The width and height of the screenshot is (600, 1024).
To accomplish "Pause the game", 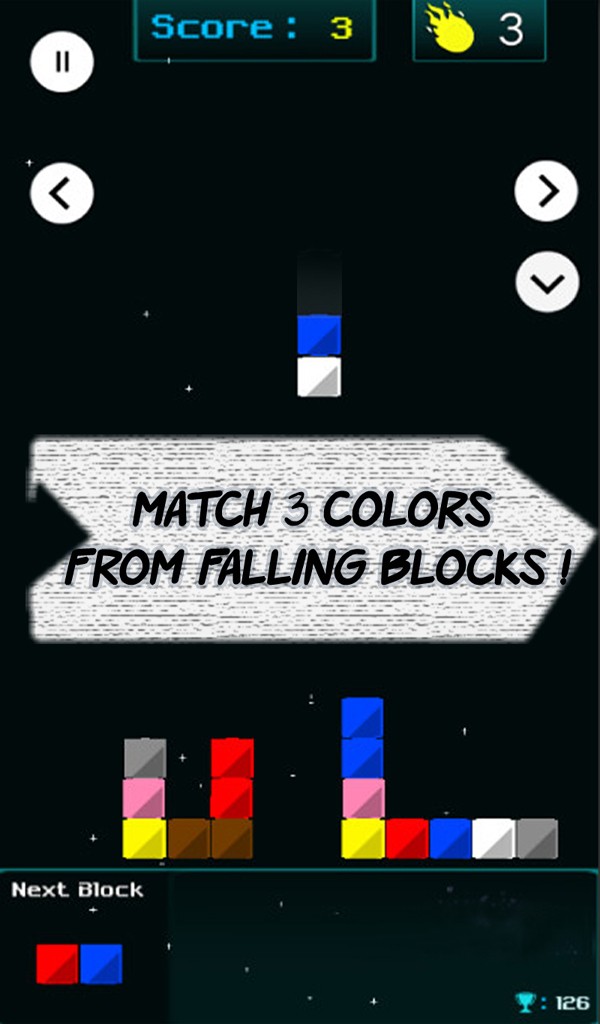I will pyautogui.click(x=62, y=62).
